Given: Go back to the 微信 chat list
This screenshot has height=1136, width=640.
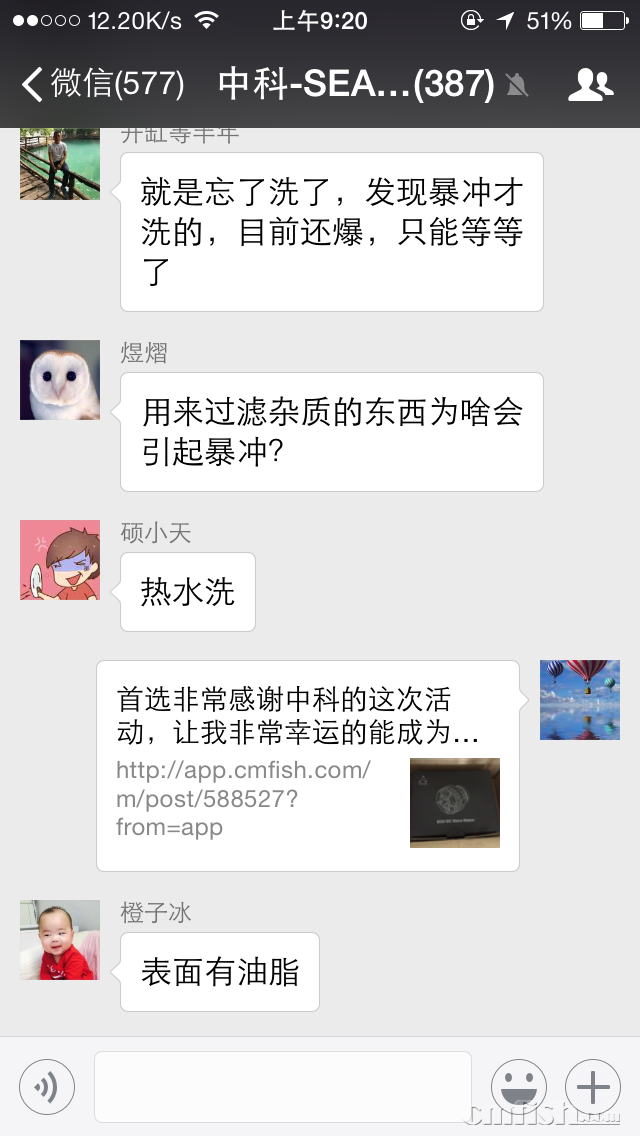Looking at the screenshot, I should [100, 84].
